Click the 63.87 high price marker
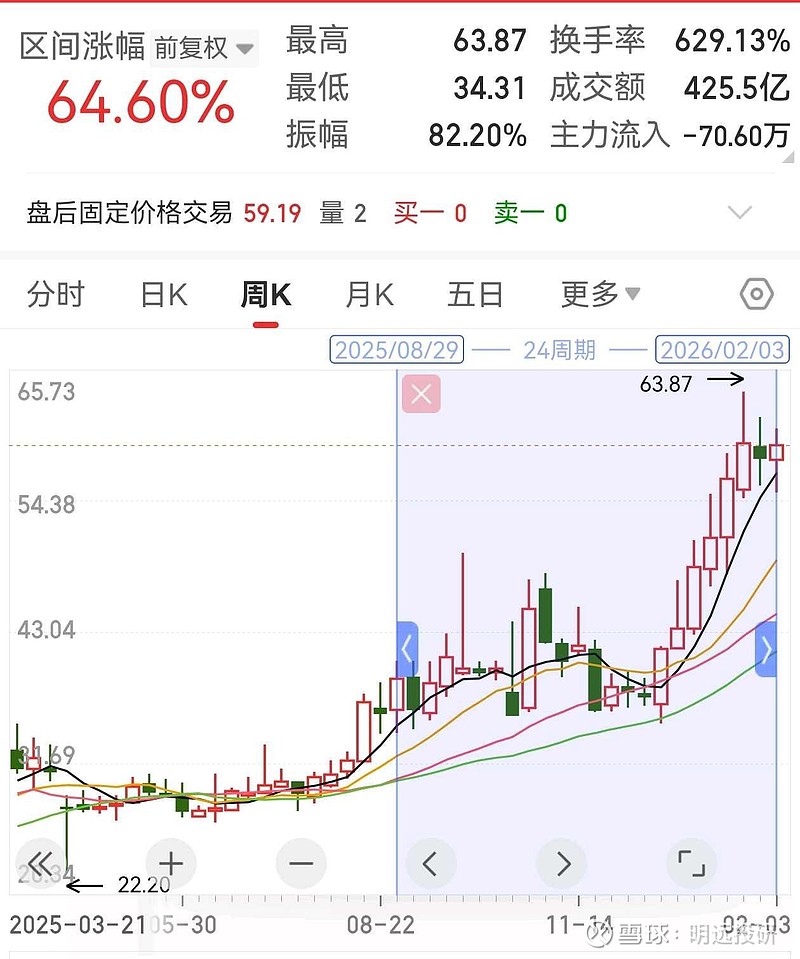800x959 pixels. tap(663, 383)
